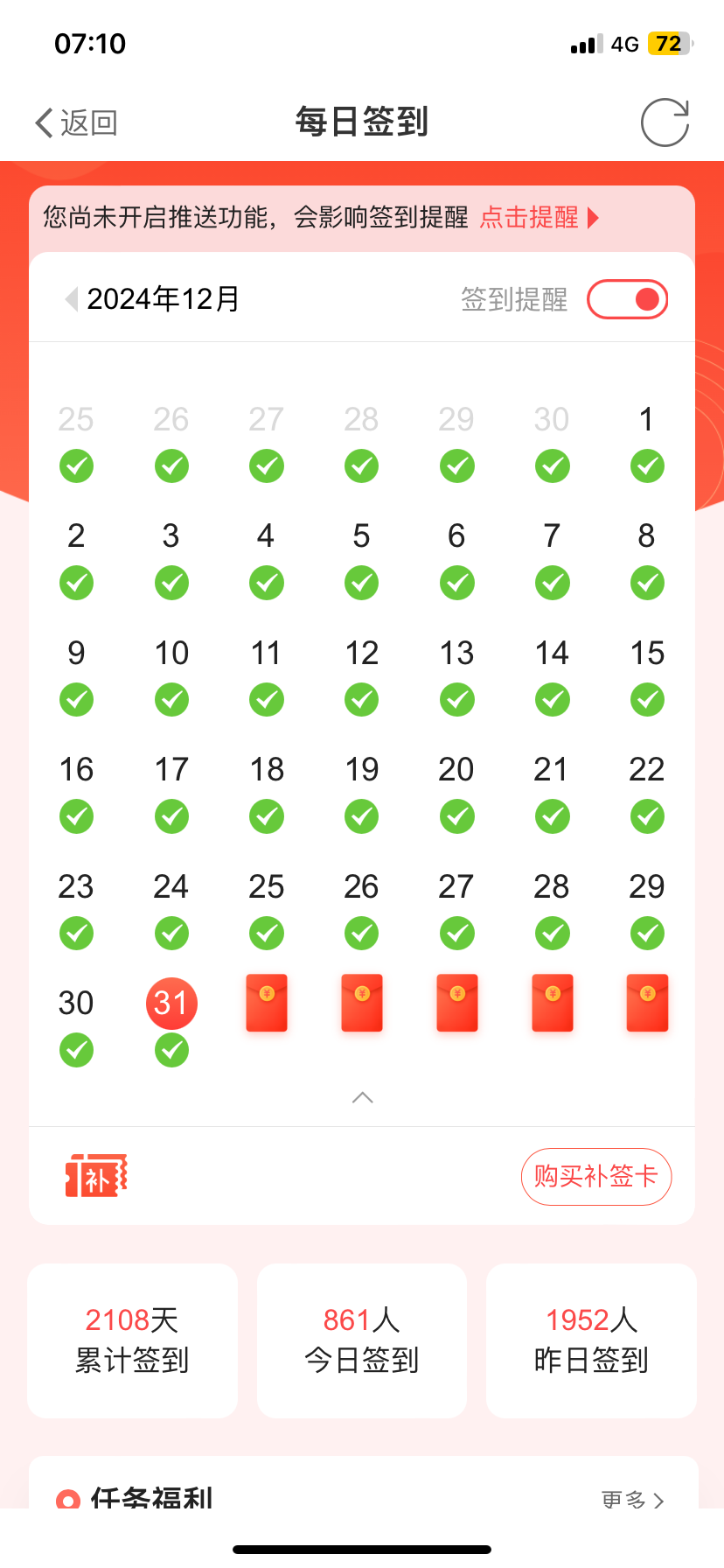Go to the previous month arrow
This screenshot has width=724, height=1568.
pyautogui.click(x=72, y=299)
